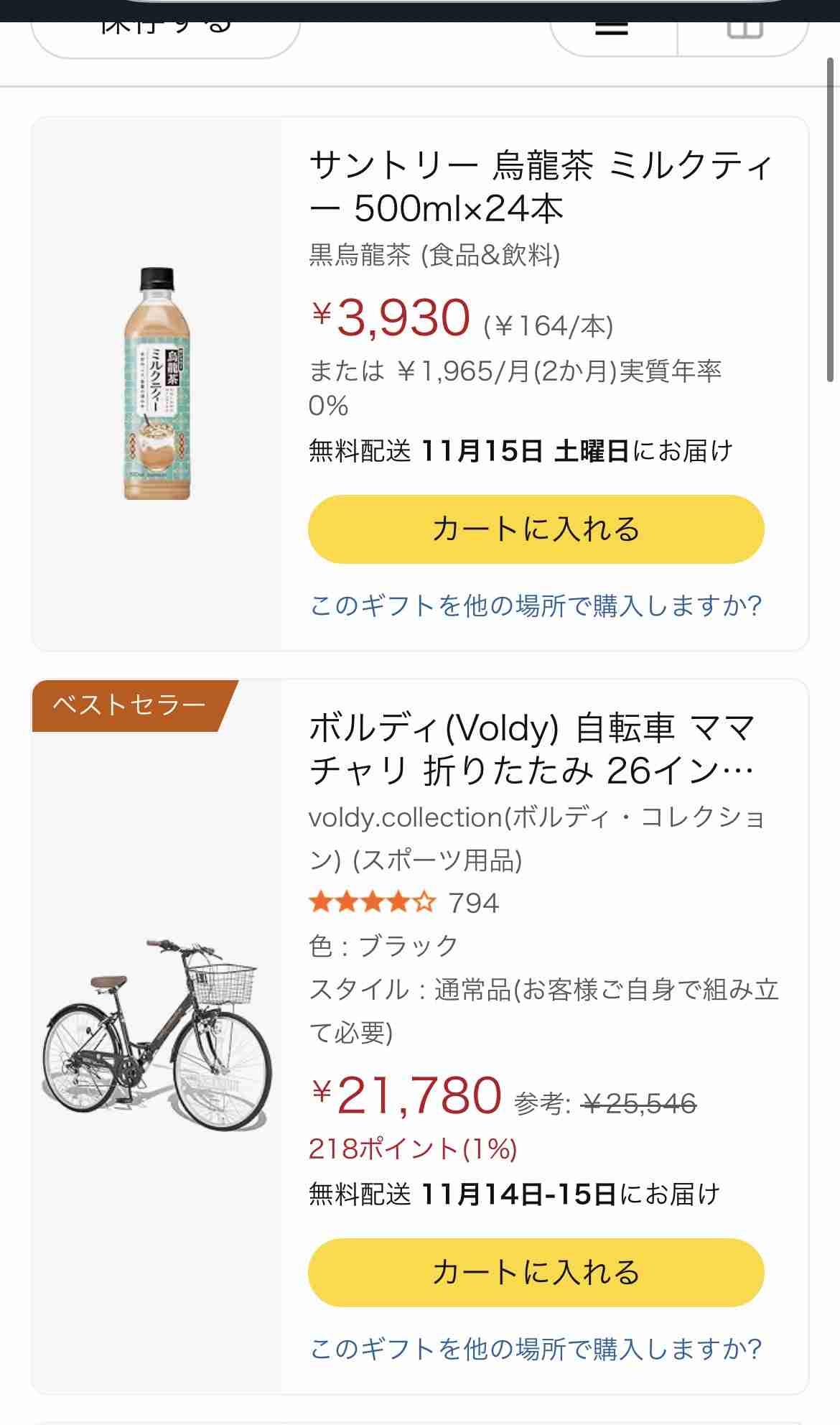Open the Voldy bicycle product image
This screenshot has width=840, height=1425.
click(157, 1033)
